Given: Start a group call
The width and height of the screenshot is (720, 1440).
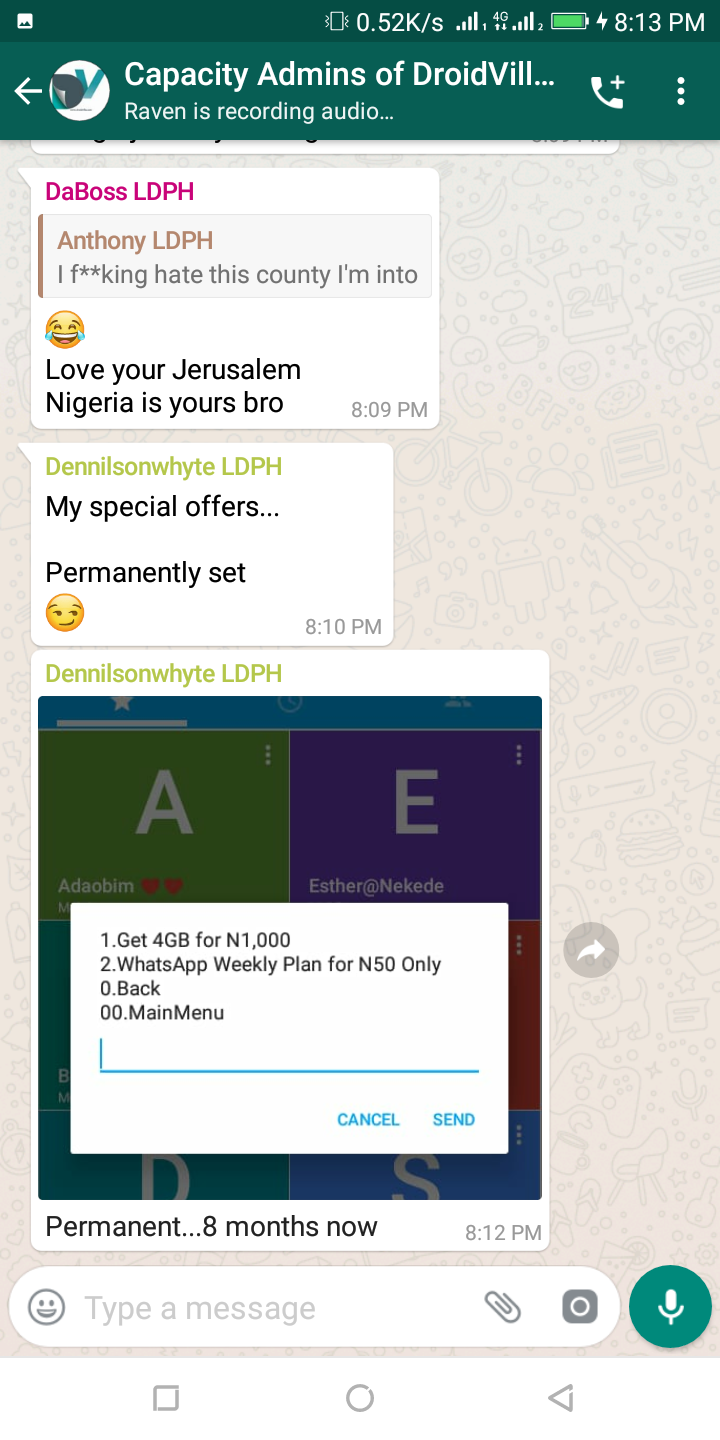Looking at the screenshot, I should (607, 92).
